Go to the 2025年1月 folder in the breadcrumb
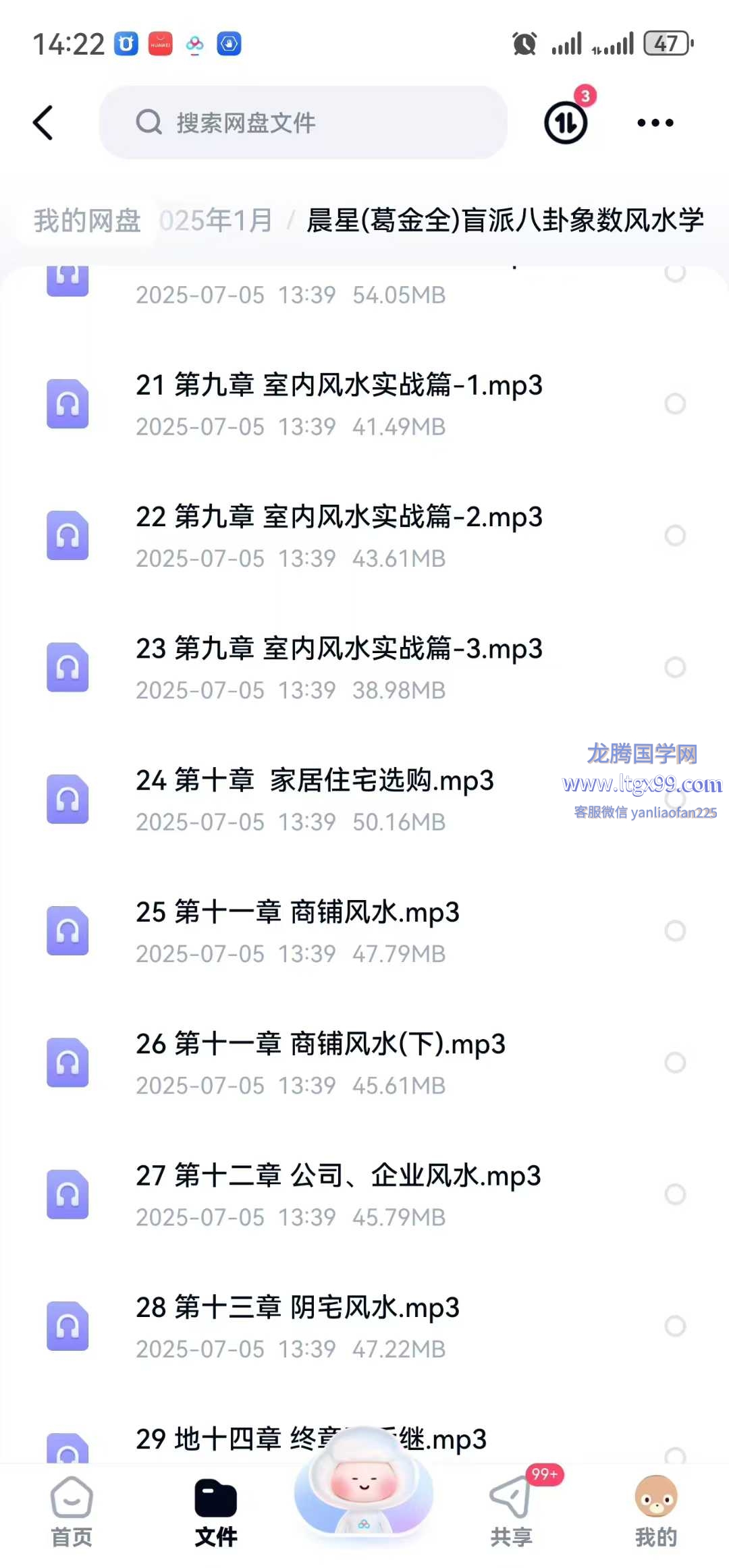Screen dimensions: 729x1568 216,221
